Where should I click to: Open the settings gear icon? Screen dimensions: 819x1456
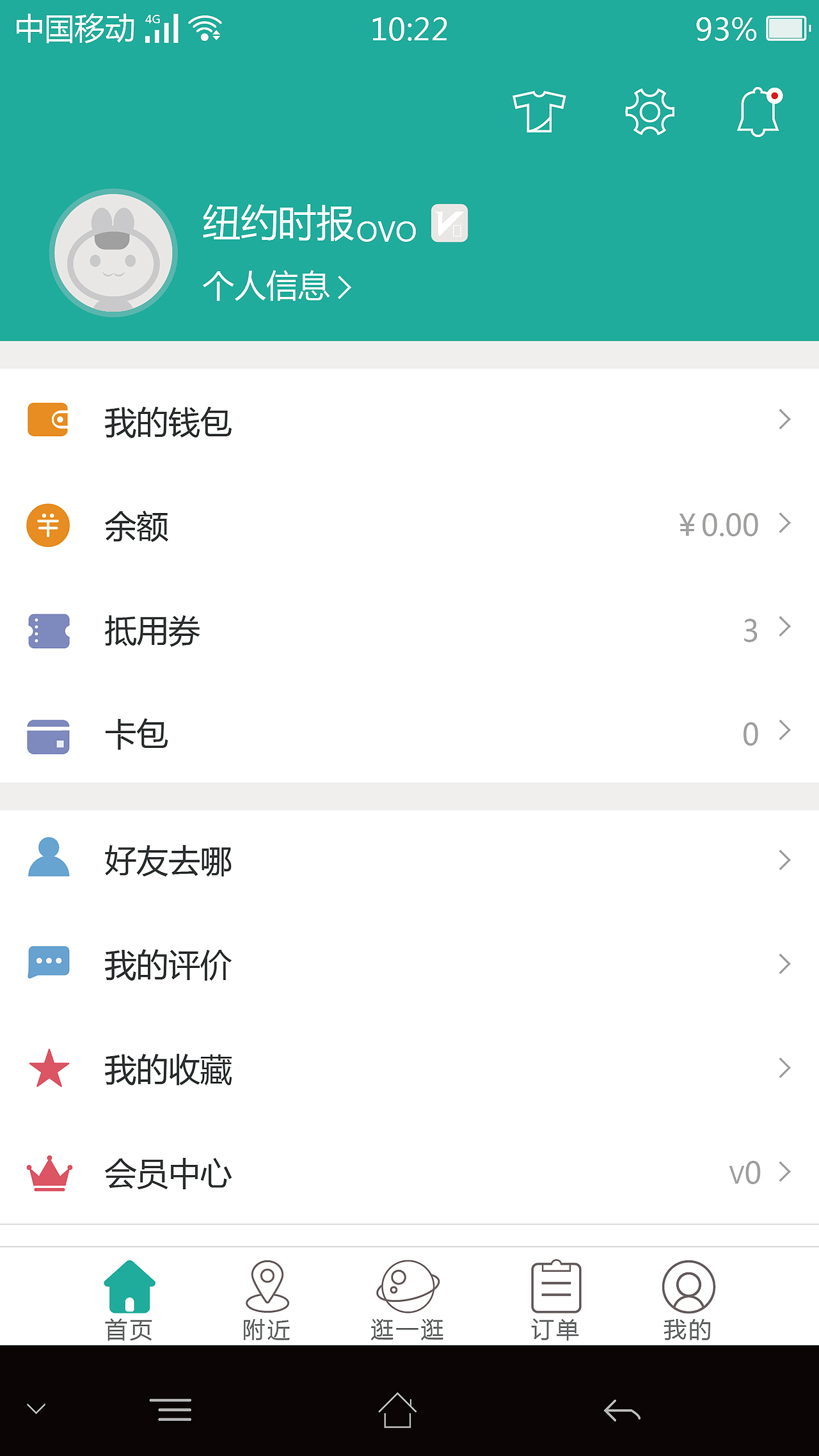coord(649,112)
